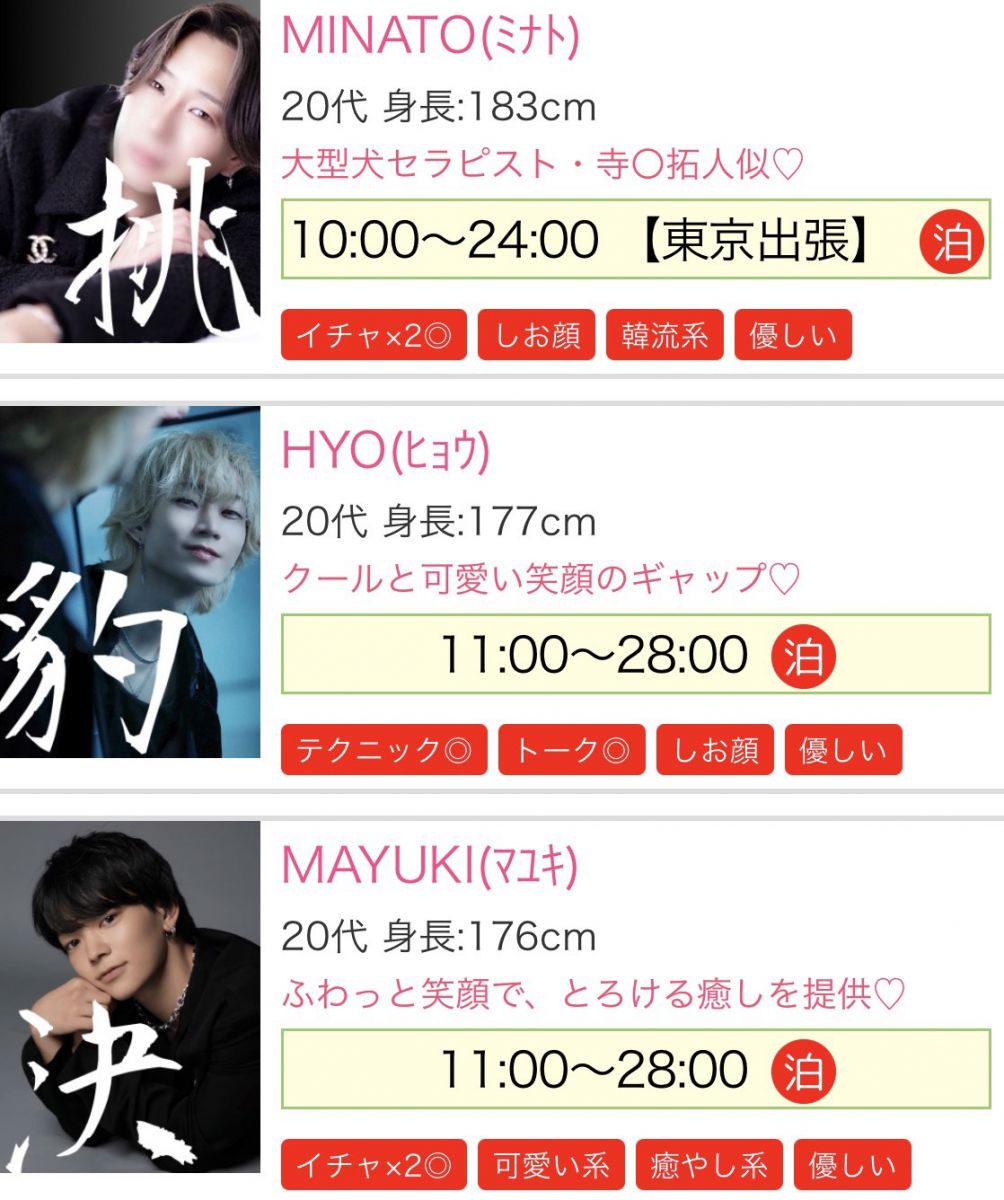Select the テクニック◎ tag under HYO
The image size is (1004, 1200).
[x=384, y=751]
